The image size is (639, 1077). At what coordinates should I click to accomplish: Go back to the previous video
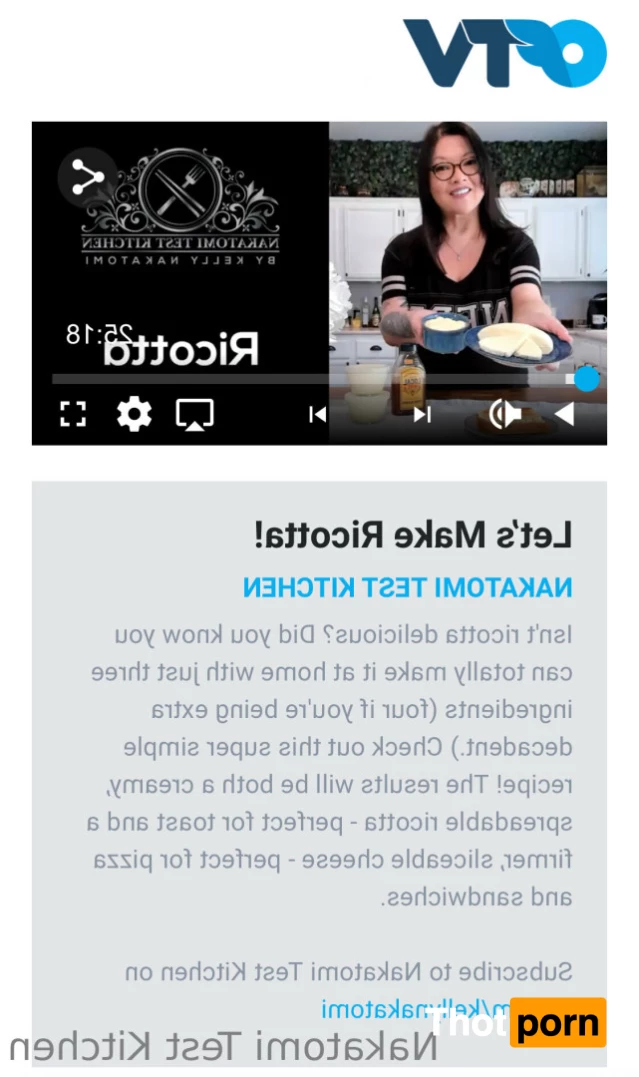click(422, 414)
